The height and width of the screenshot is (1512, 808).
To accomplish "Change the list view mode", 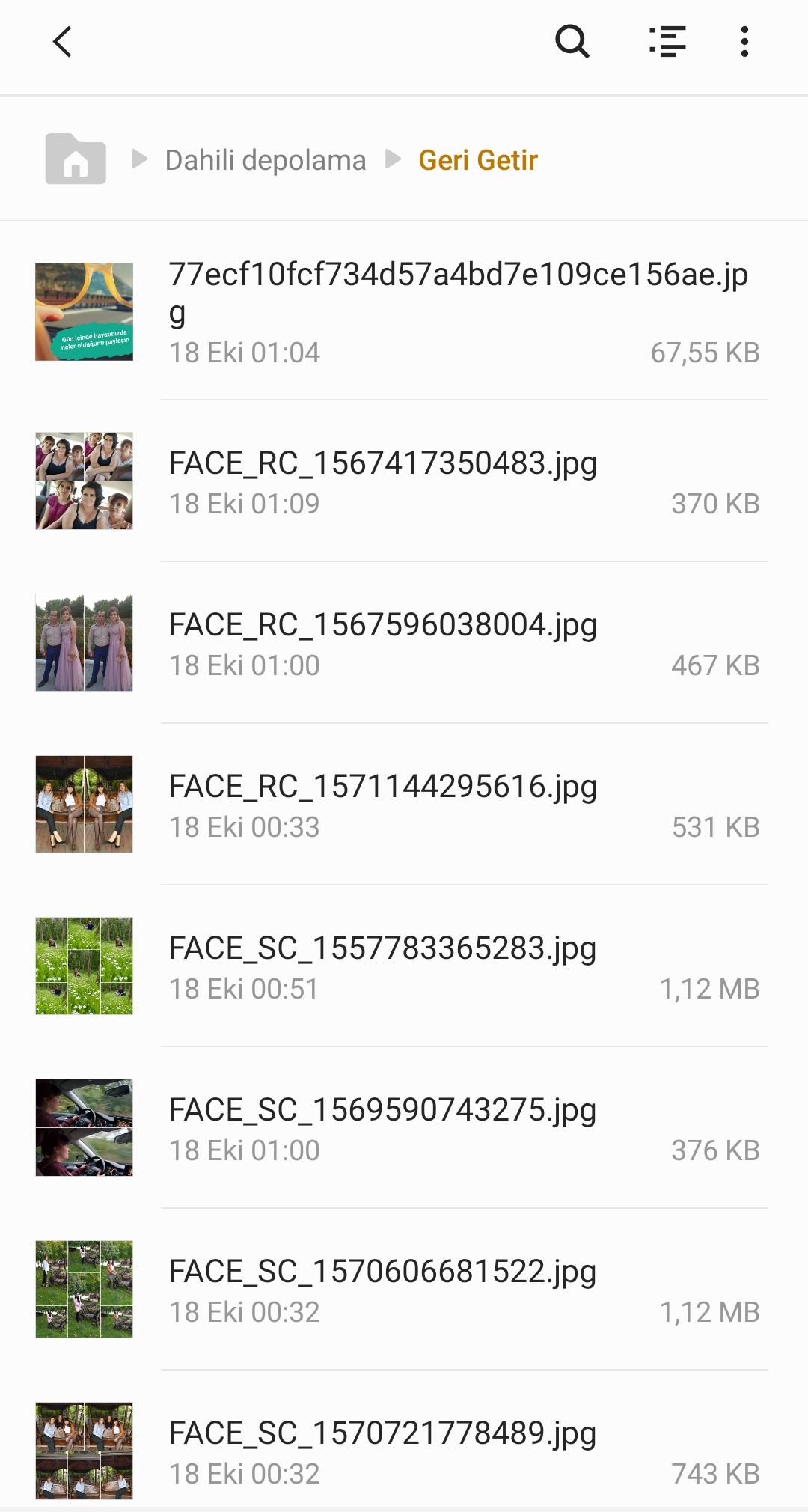I will click(667, 42).
